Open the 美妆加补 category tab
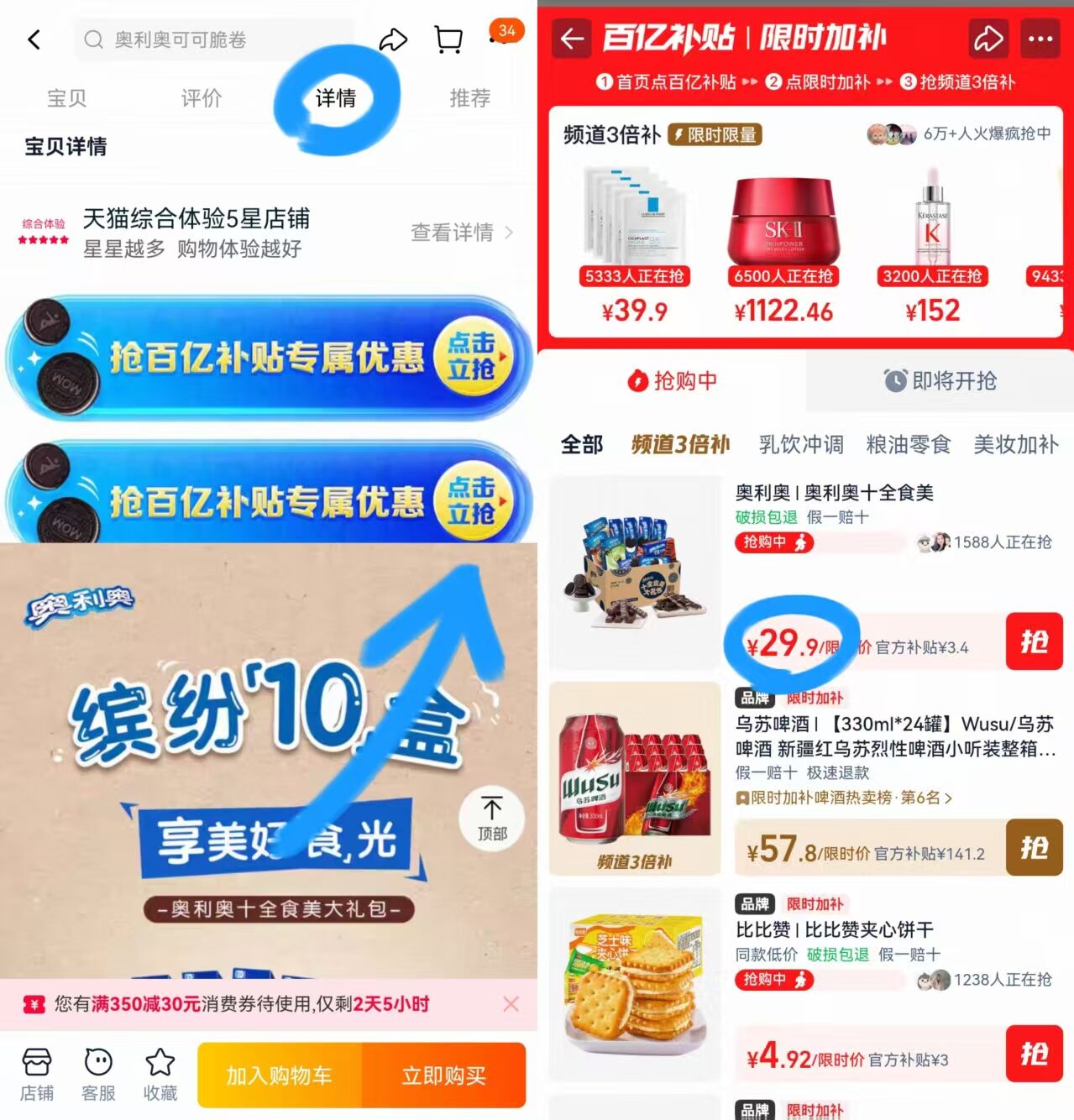 [x=1018, y=445]
